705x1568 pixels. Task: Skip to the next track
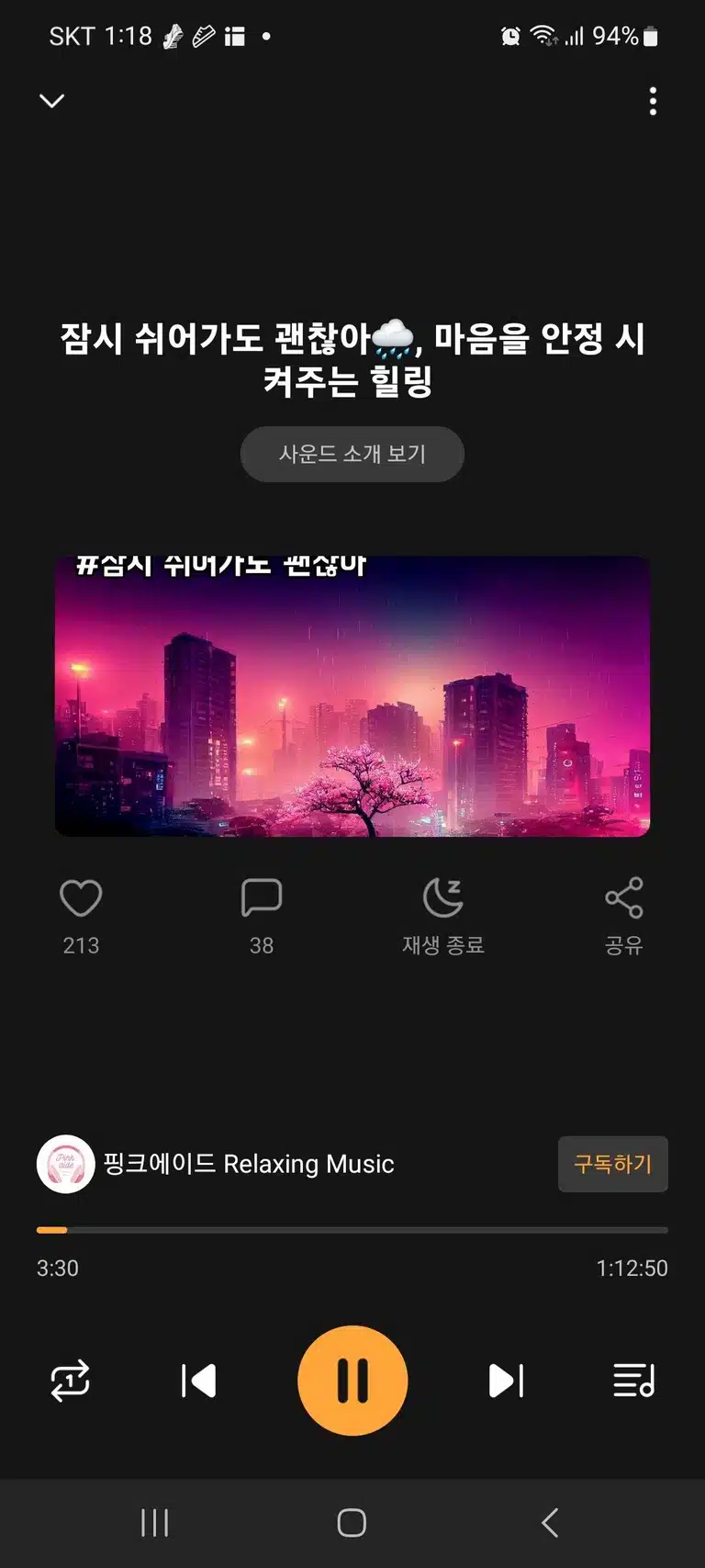click(x=506, y=1381)
